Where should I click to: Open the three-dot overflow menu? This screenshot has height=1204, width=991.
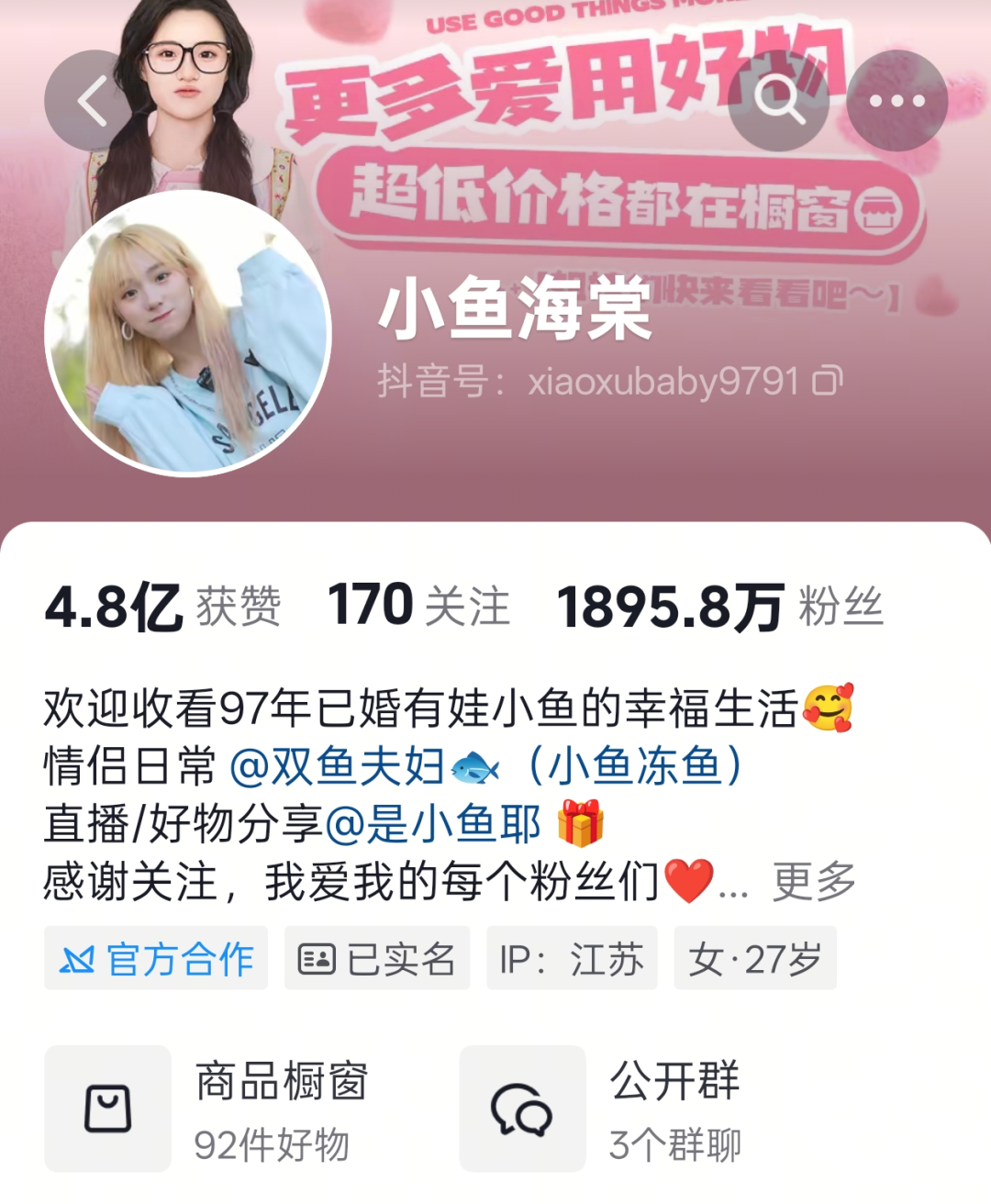[896, 101]
